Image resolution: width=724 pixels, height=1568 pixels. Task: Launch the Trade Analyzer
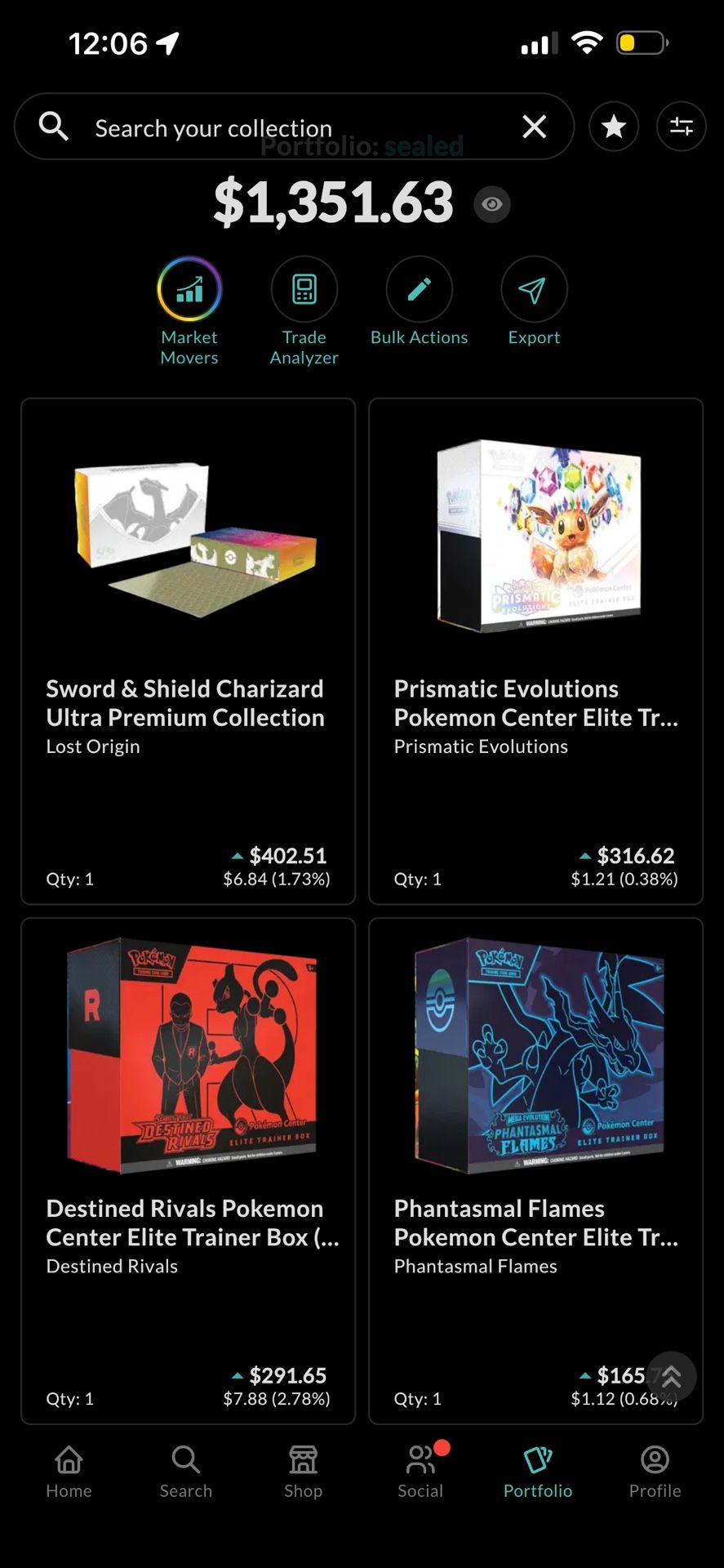click(304, 312)
